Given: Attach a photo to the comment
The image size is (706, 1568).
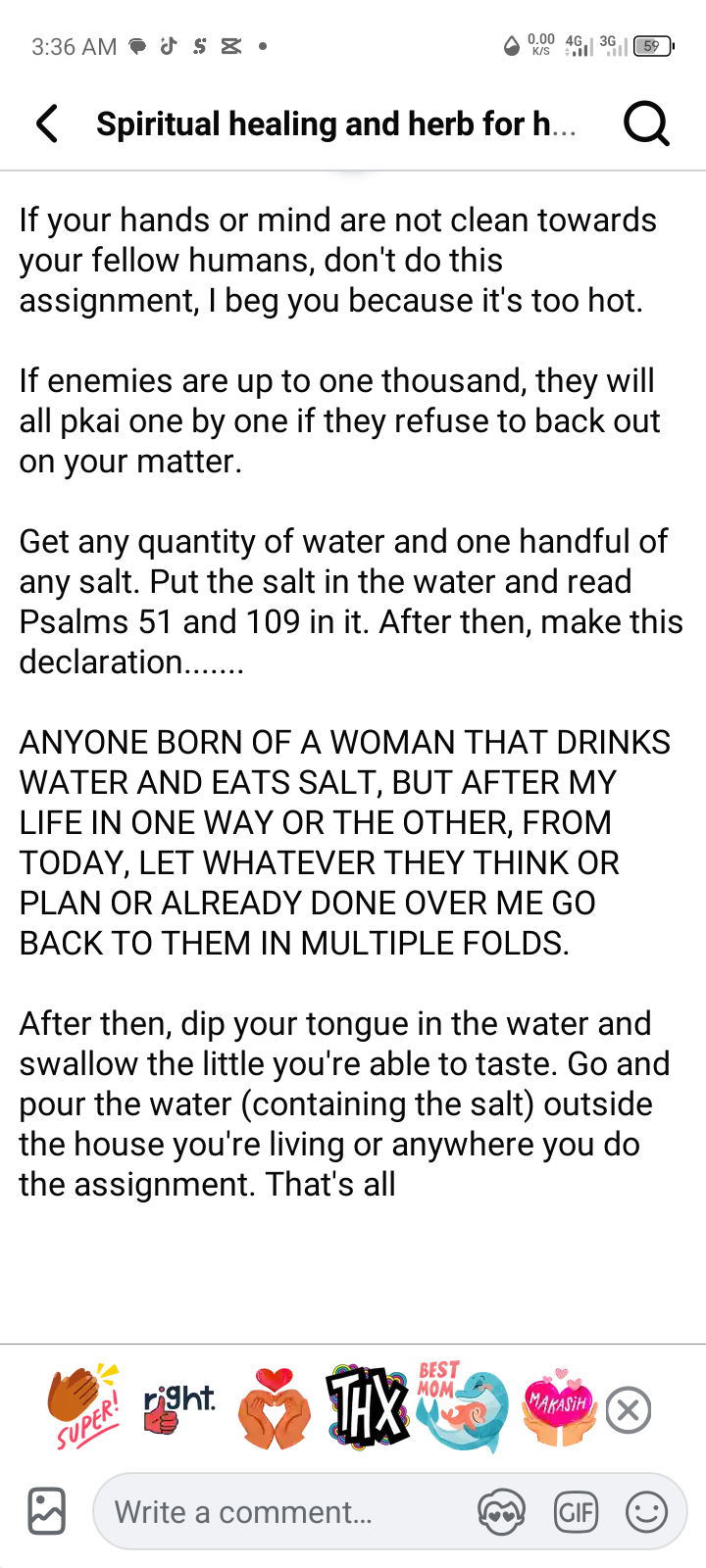Looking at the screenshot, I should click(x=46, y=1511).
